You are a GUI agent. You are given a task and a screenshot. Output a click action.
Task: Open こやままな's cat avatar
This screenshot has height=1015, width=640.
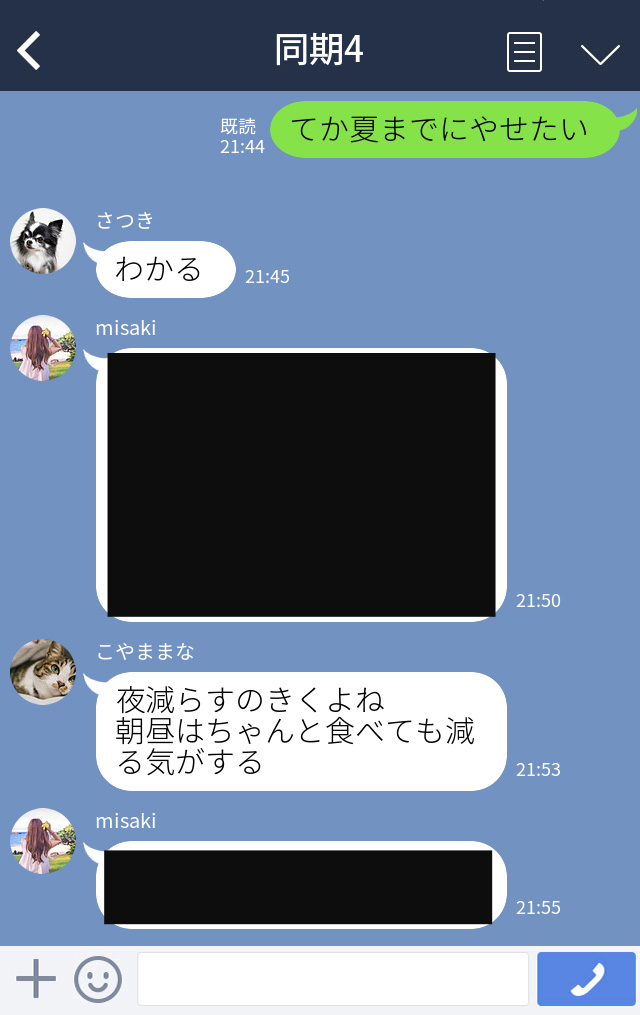(x=43, y=672)
